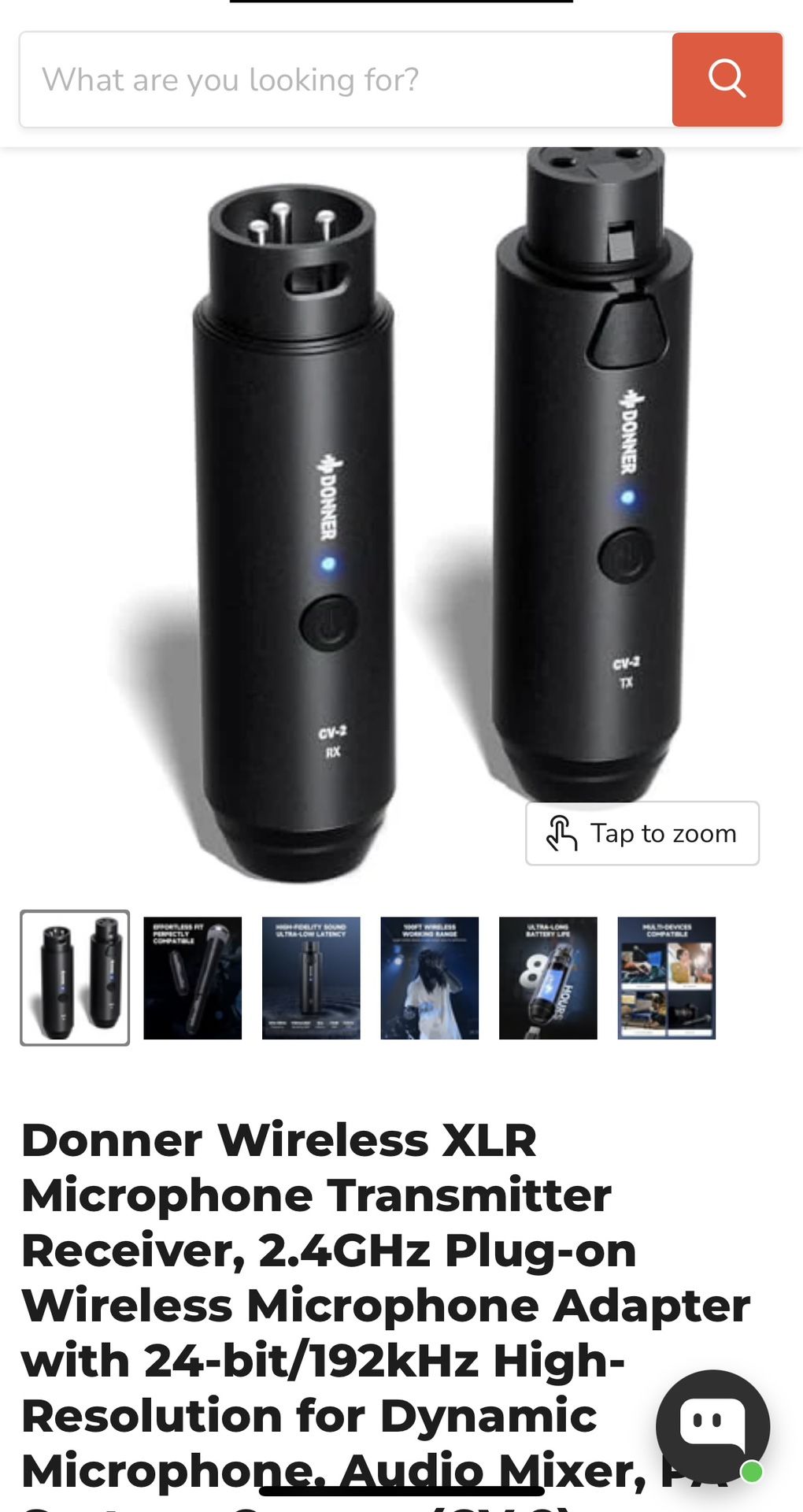
Task: Open the live chat bubble
Action: click(712, 1426)
